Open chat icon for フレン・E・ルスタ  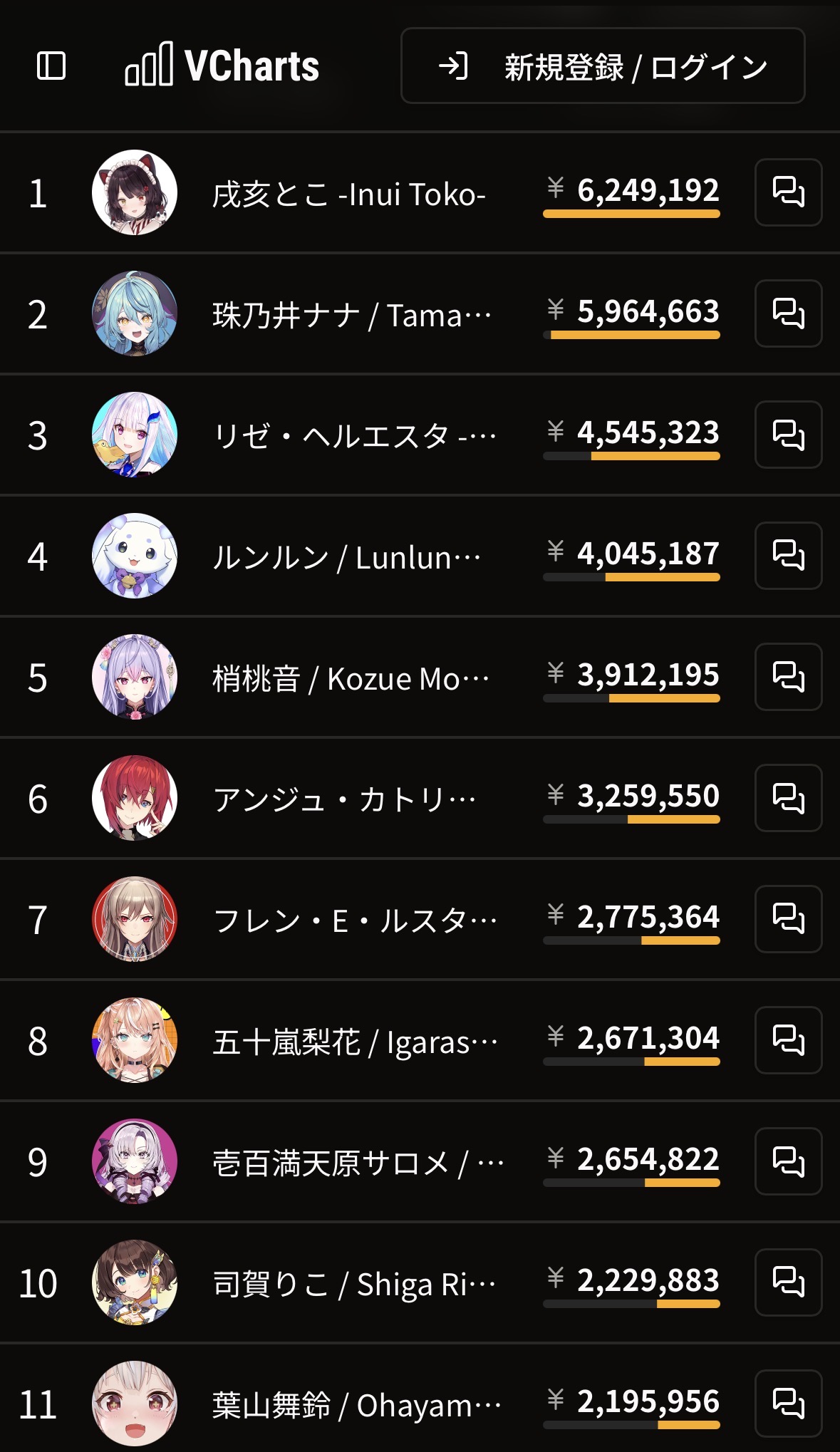point(788,919)
